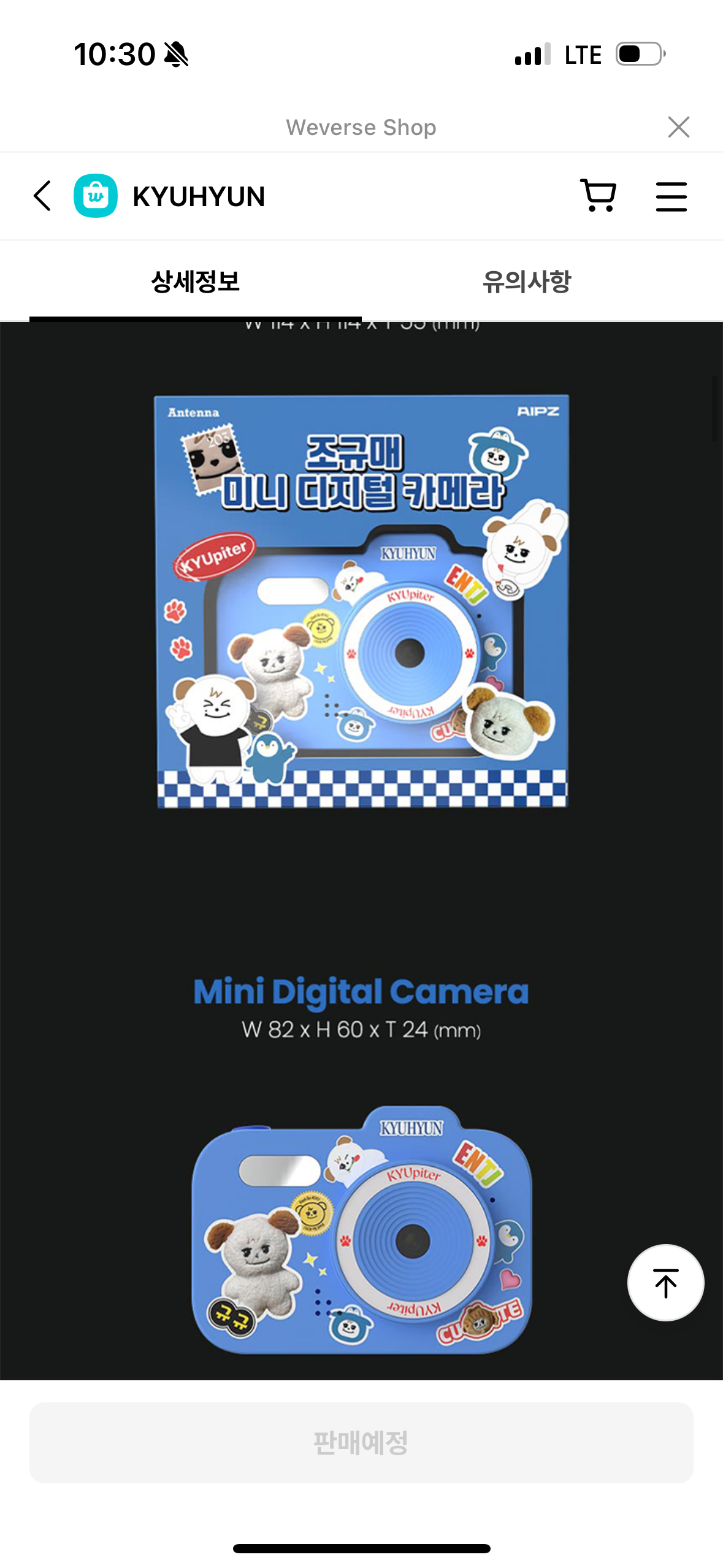Open the KYUHYUN shop home icon

tap(96, 196)
